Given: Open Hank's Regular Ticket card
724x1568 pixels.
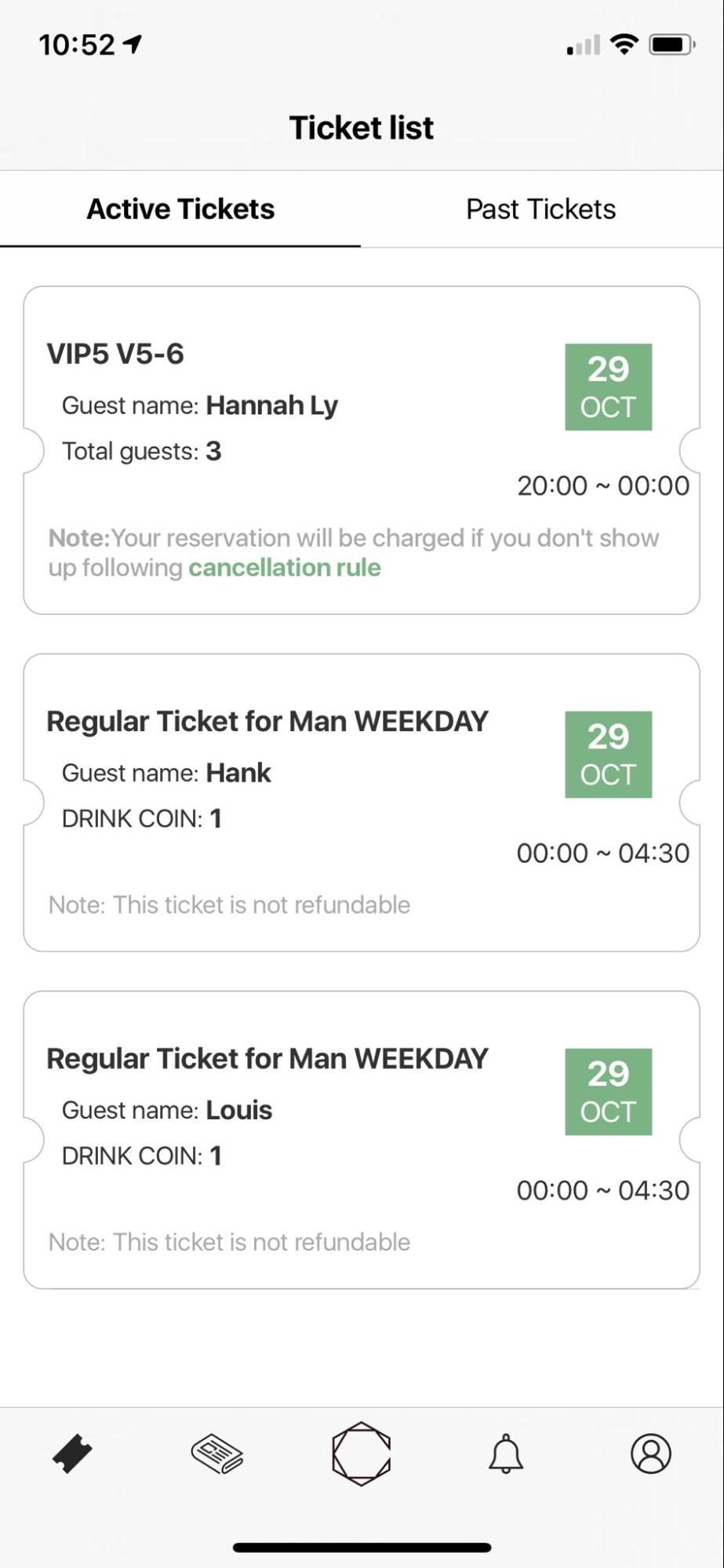Looking at the screenshot, I should 362,802.
